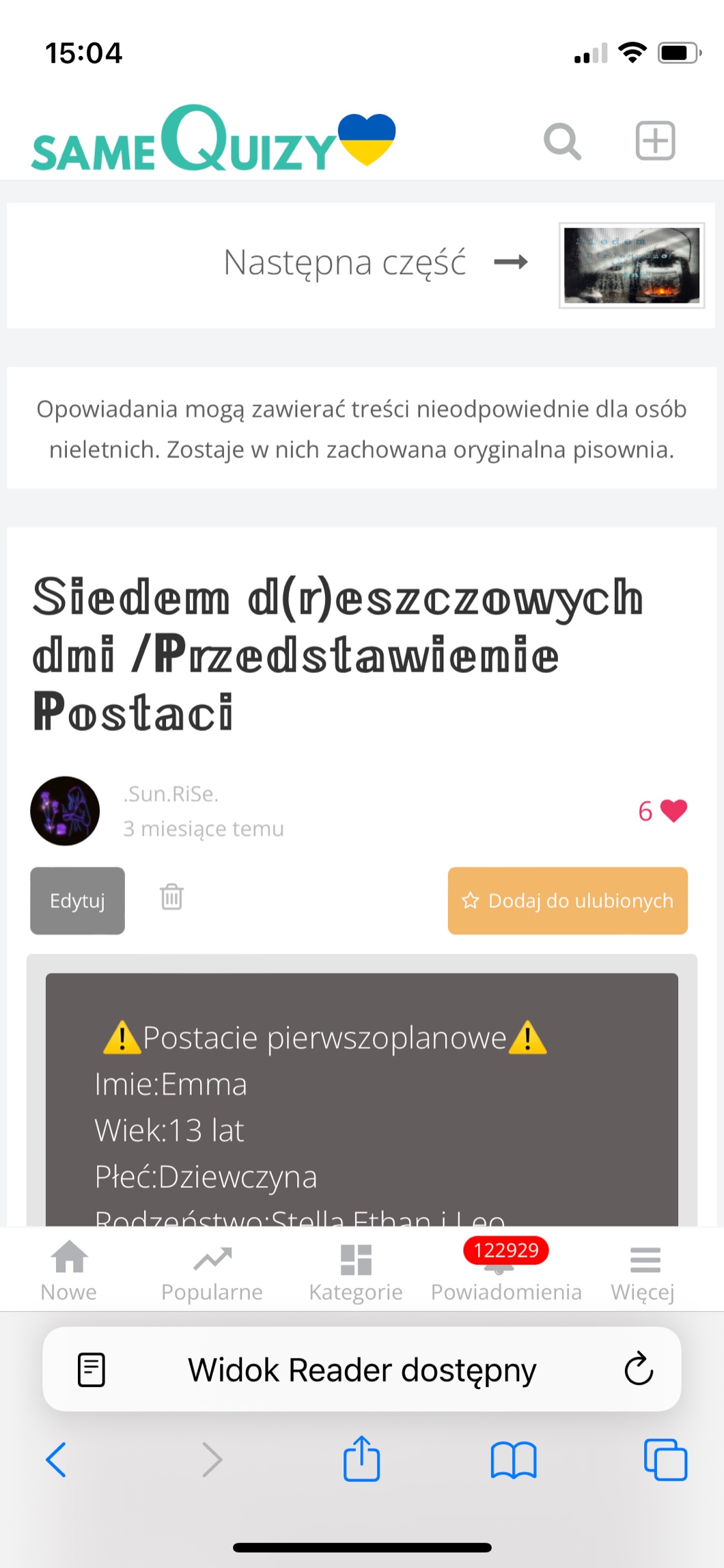Open the Więcej menu
The width and height of the screenshot is (724, 1568).
(643, 1271)
